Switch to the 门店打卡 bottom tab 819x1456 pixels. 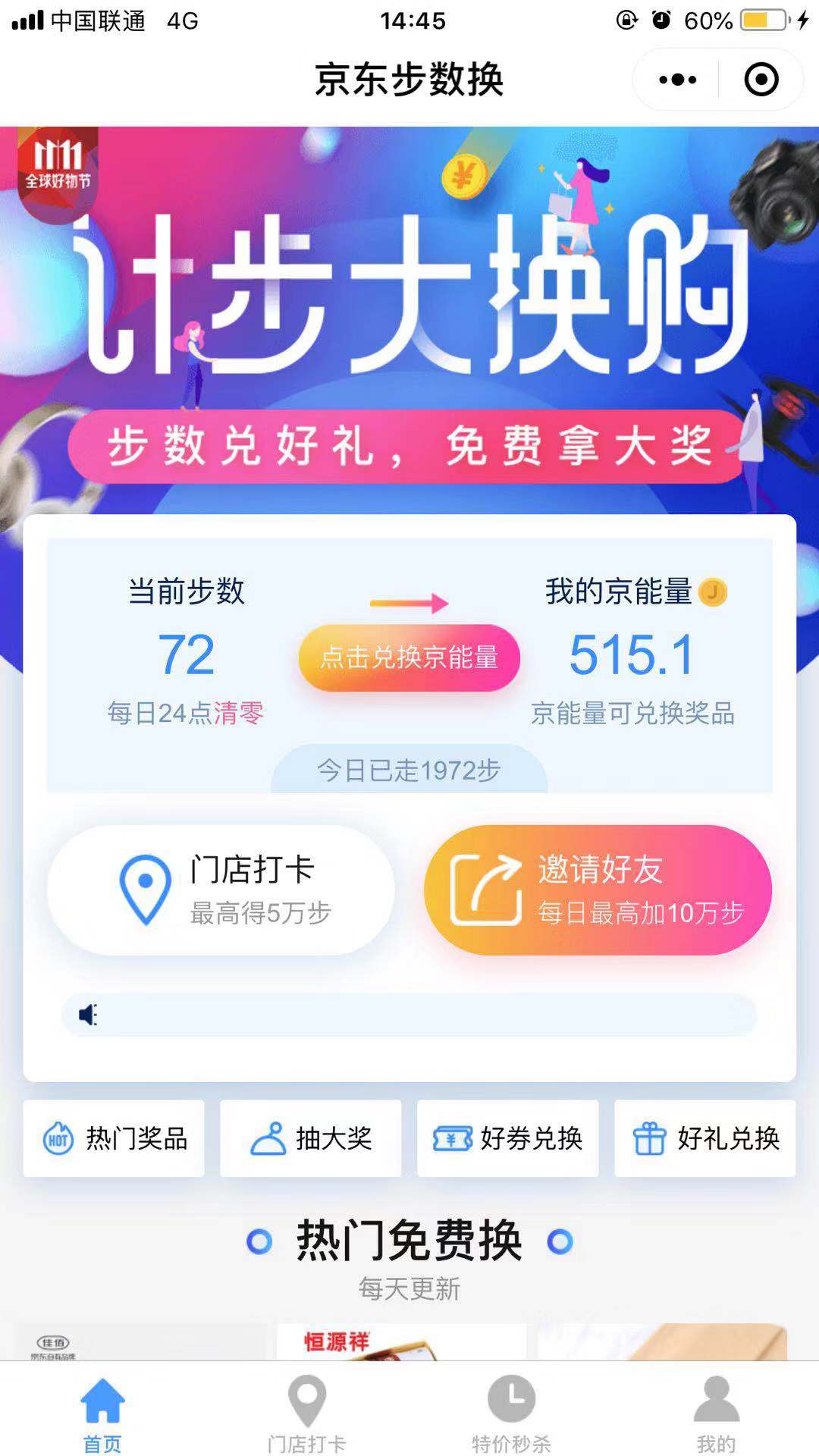[306, 1412]
